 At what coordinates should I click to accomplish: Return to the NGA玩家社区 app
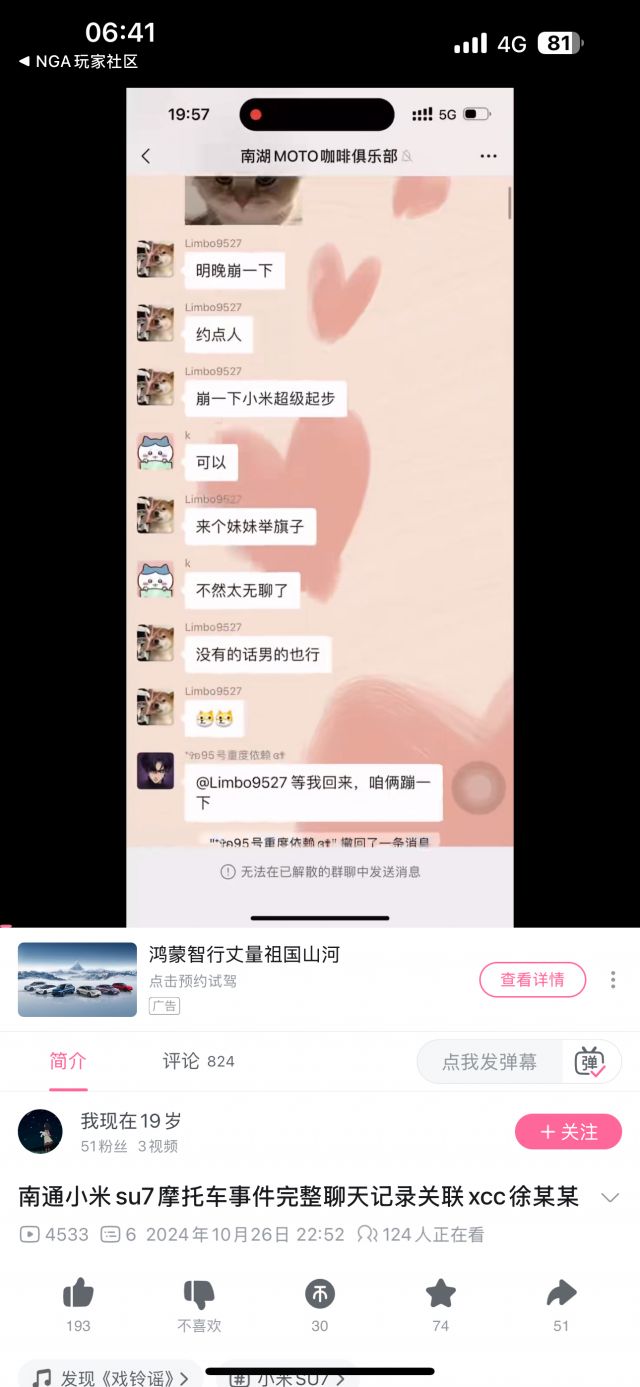[x=78, y=62]
